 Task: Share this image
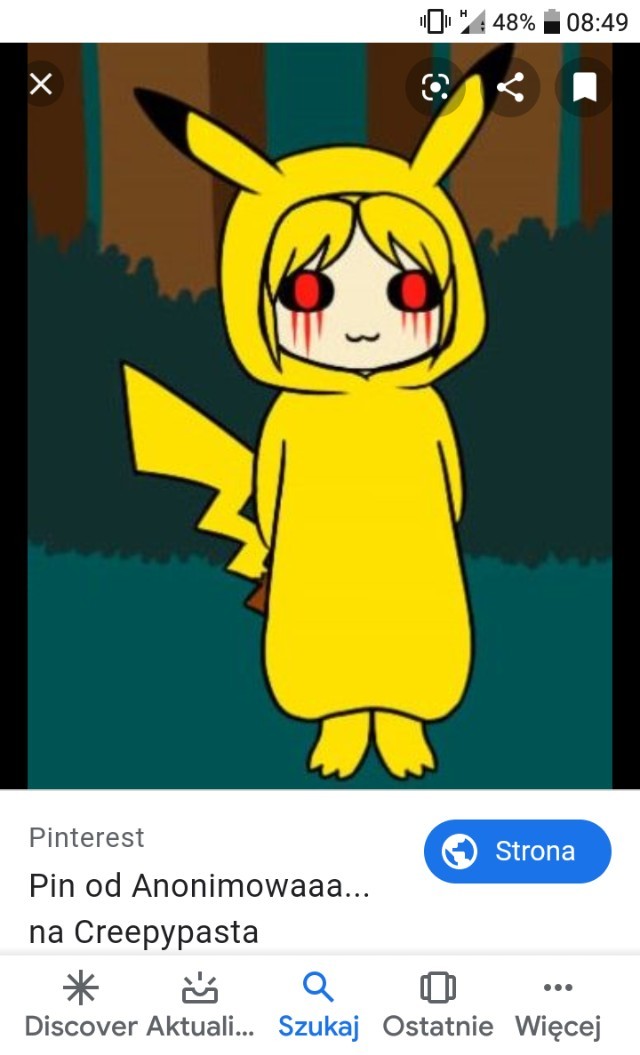510,88
